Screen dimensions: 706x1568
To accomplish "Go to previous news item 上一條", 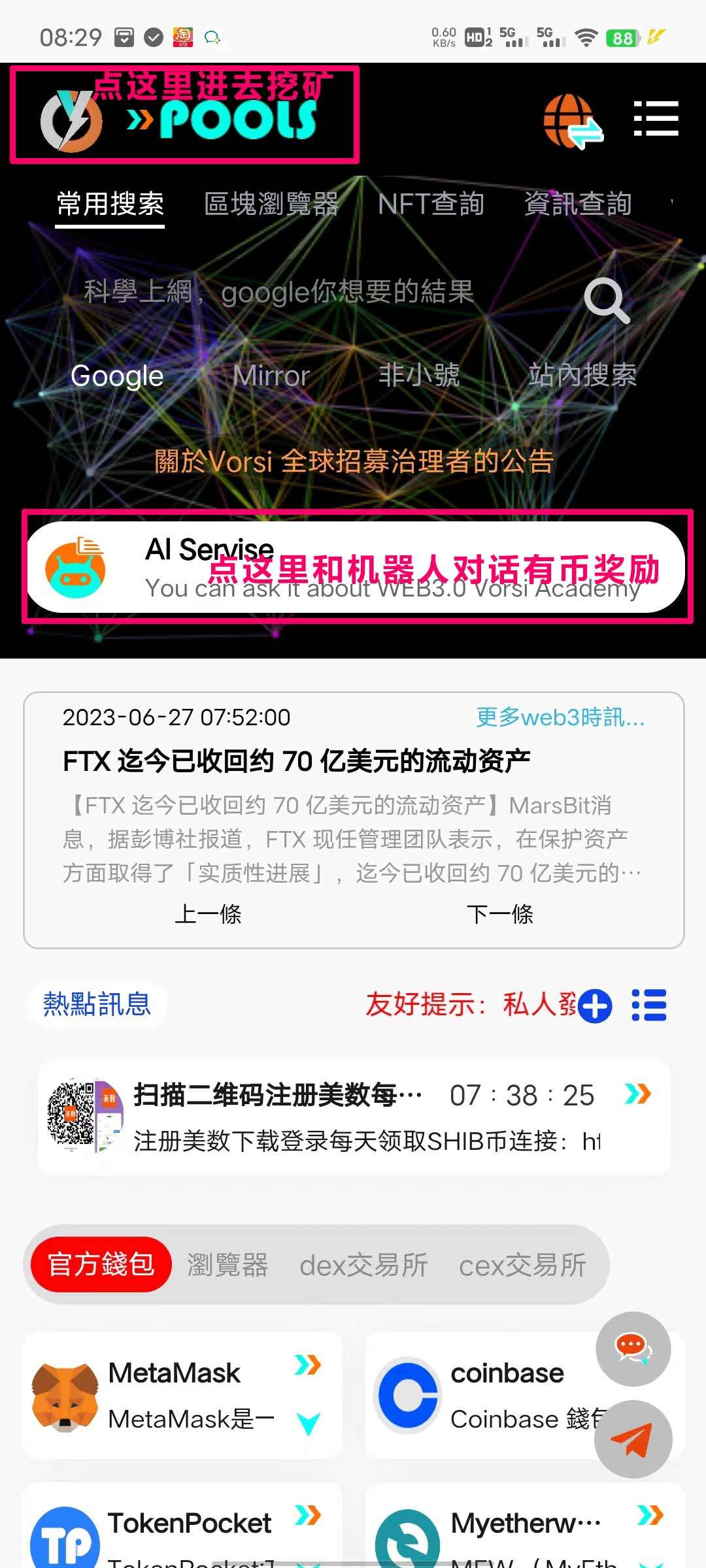I will (x=208, y=914).
